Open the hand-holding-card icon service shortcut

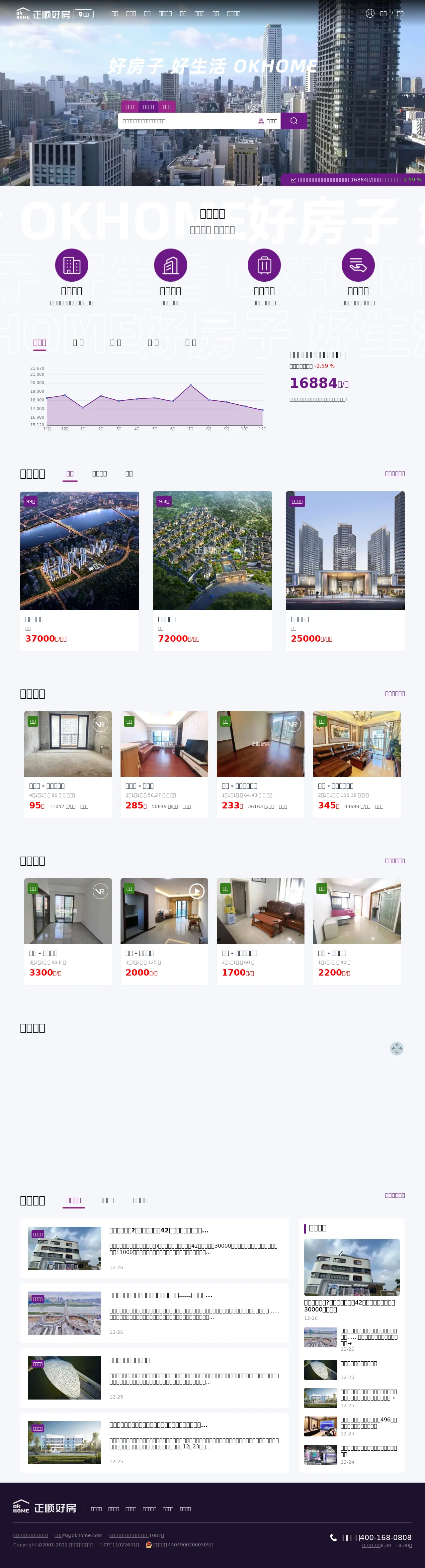coord(358,265)
